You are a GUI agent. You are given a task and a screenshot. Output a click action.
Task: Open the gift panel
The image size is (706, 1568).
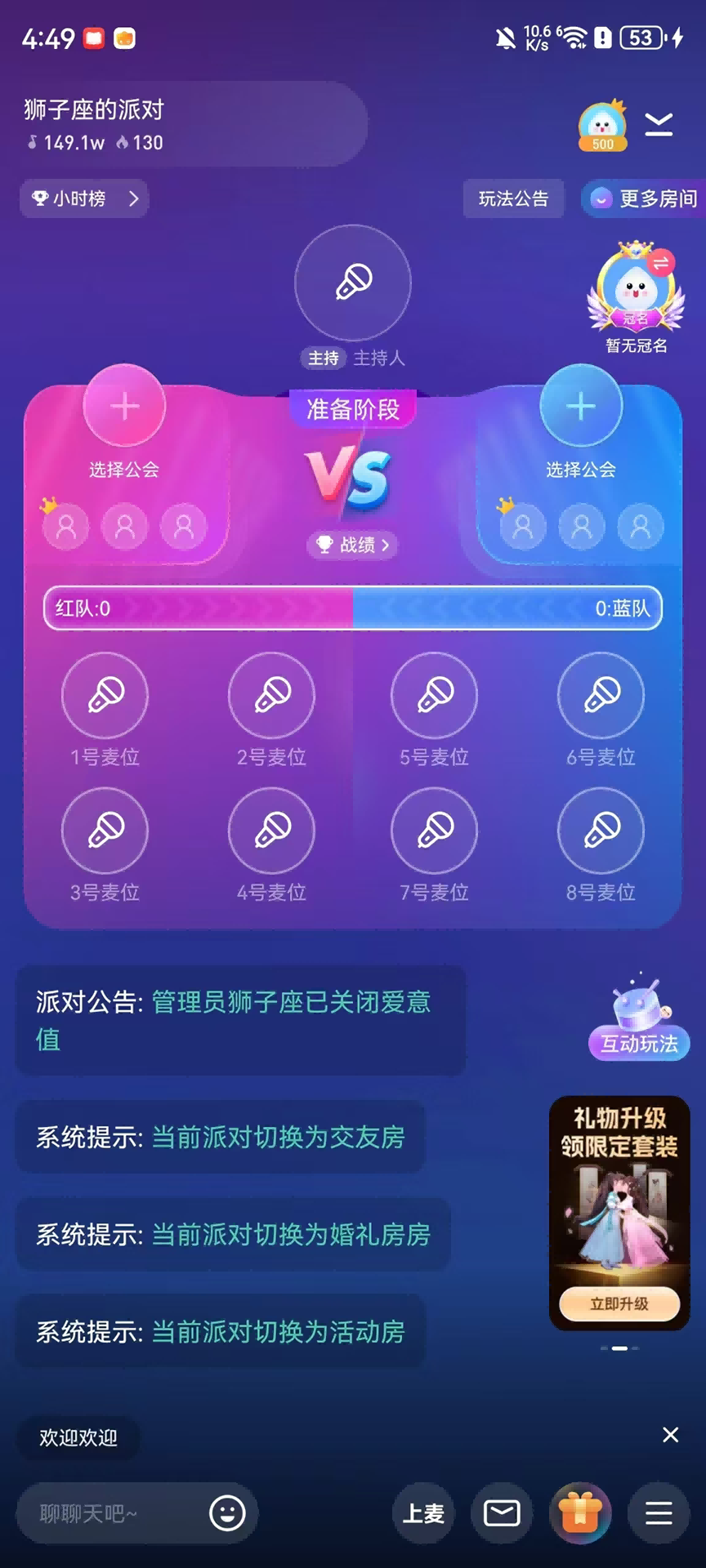pos(580,1513)
